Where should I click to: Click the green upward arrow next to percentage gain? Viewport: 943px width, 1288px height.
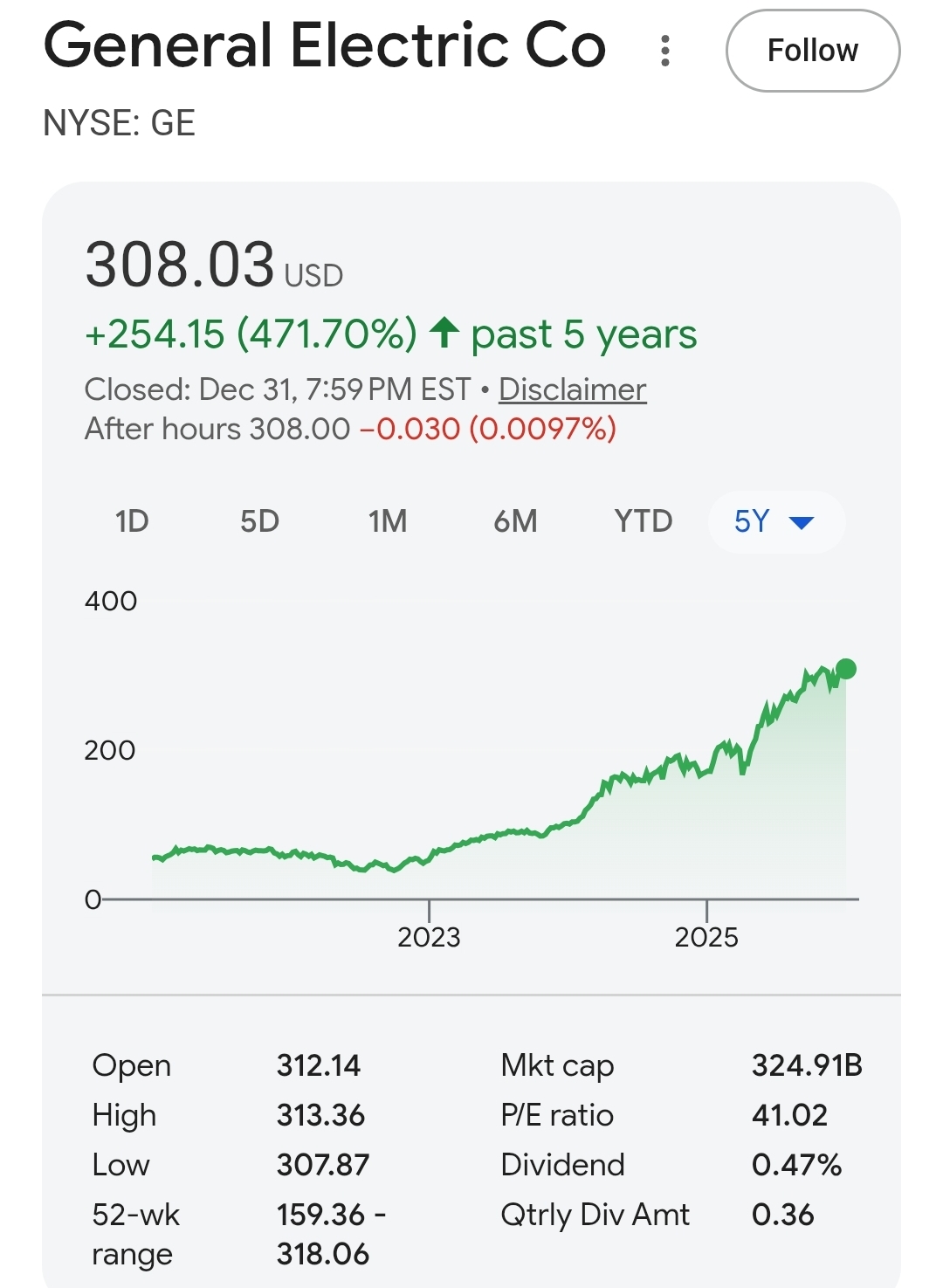444,333
